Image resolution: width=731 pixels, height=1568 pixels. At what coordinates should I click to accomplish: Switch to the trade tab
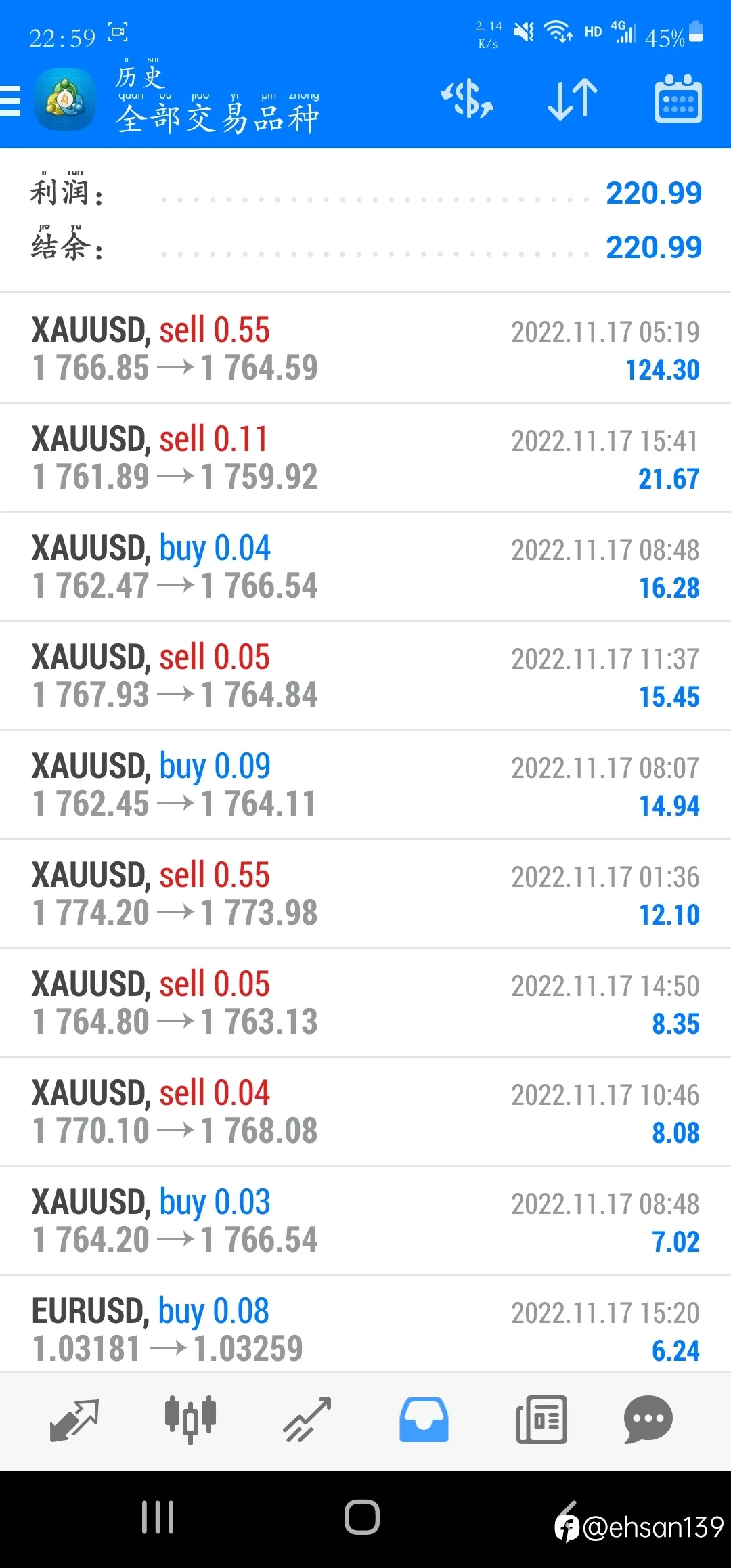click(x=307, y=1420)
